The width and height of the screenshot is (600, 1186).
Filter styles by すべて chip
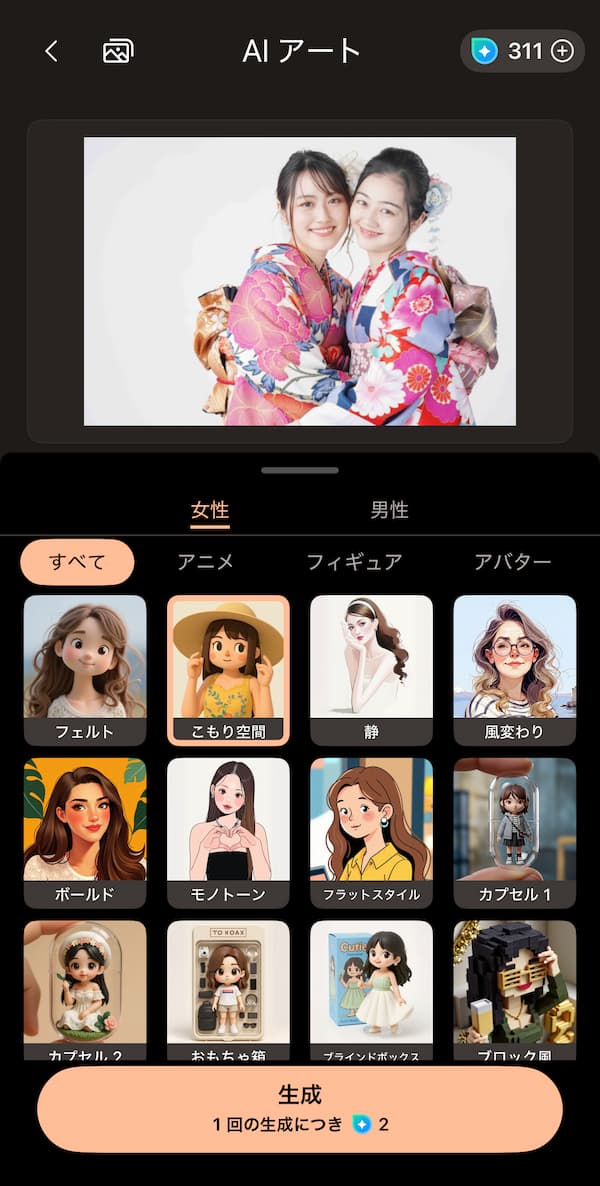coord(77,562)
